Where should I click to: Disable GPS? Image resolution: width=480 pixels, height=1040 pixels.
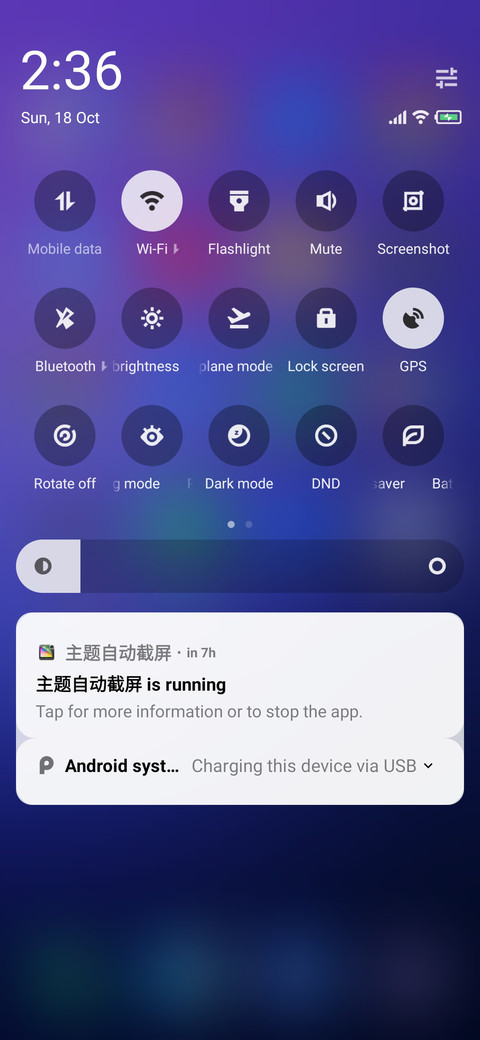(413, 318)
